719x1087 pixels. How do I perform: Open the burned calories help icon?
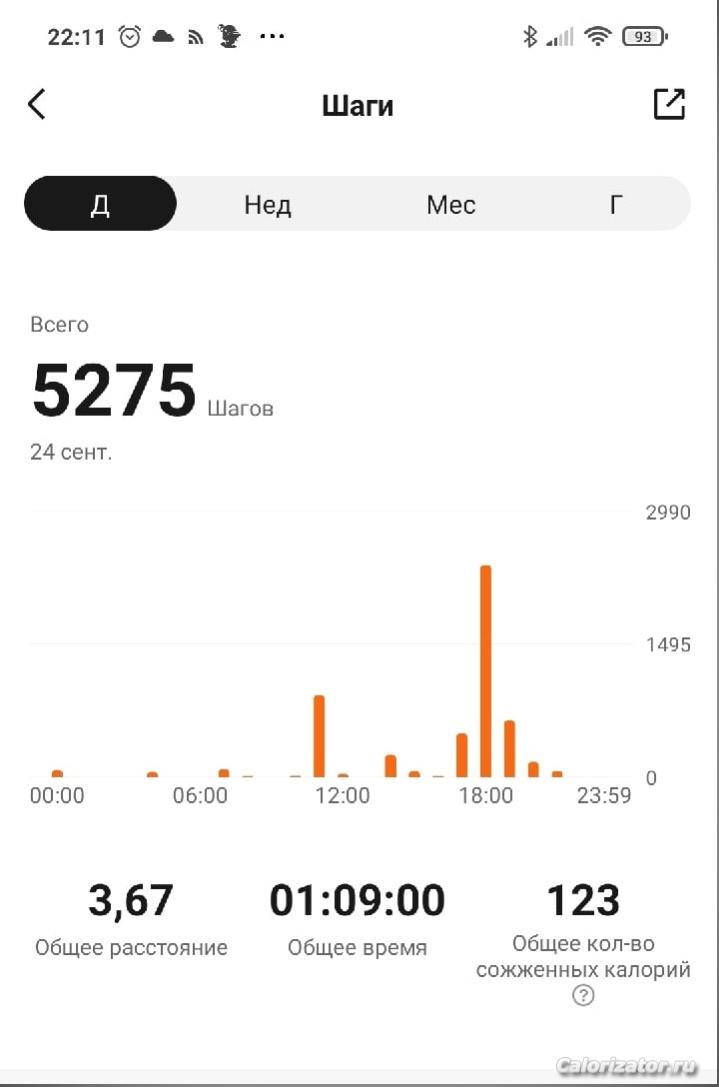(583, 995)
